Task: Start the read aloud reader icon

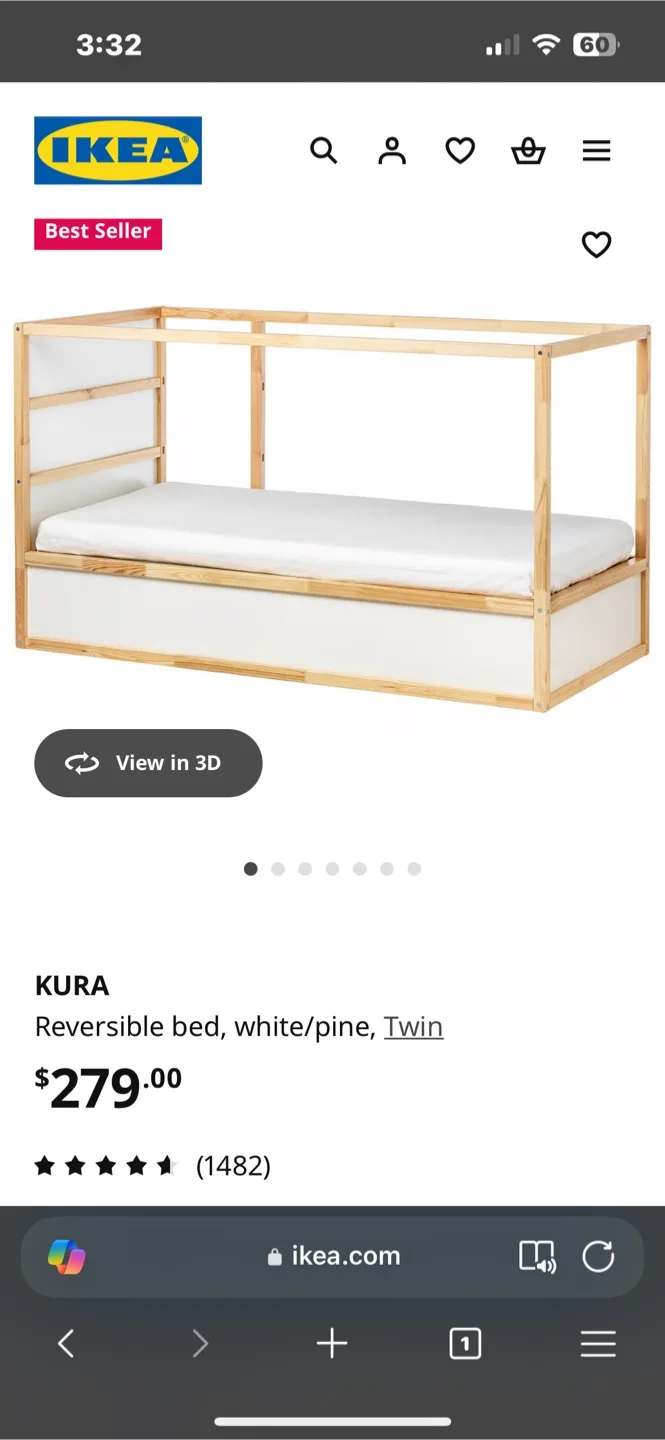Action: (537, 1257)
